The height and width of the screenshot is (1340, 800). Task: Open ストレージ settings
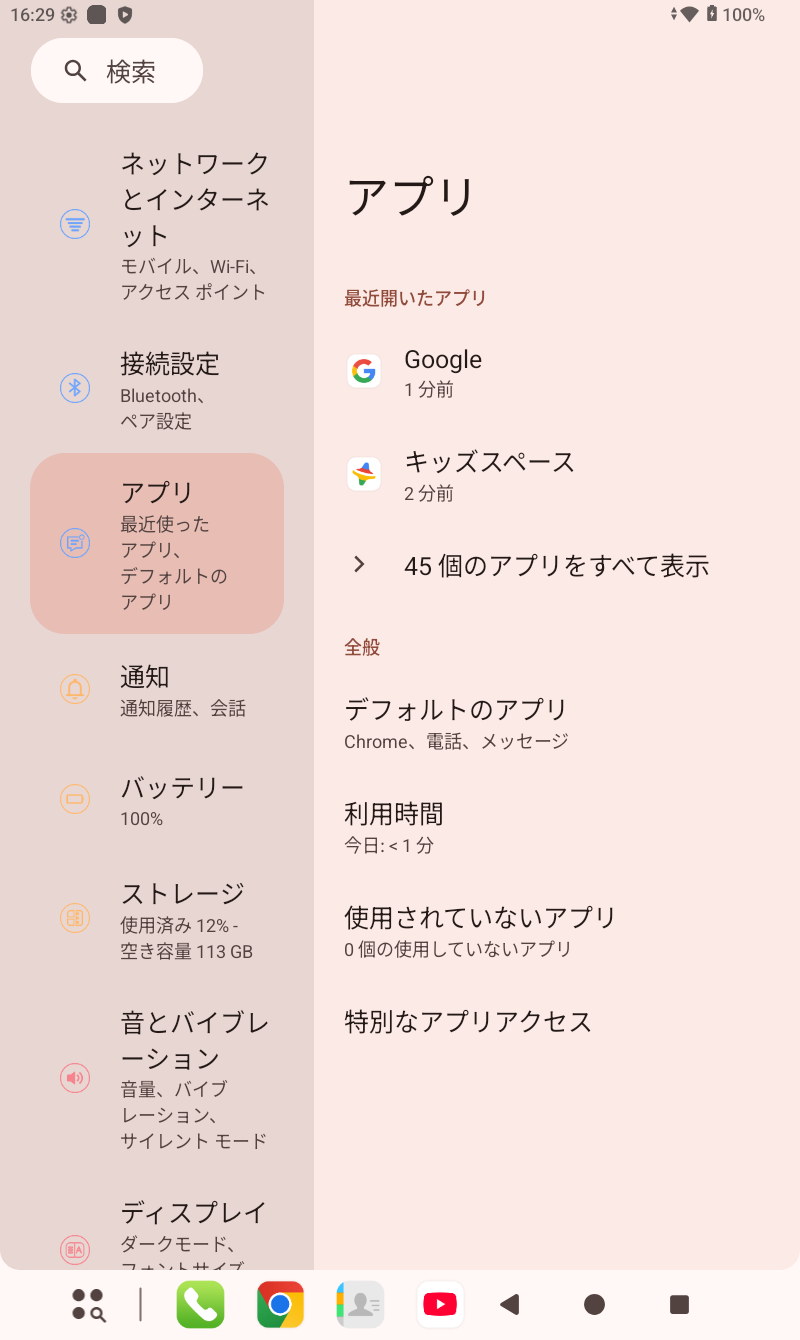click(x=157, y=918)
